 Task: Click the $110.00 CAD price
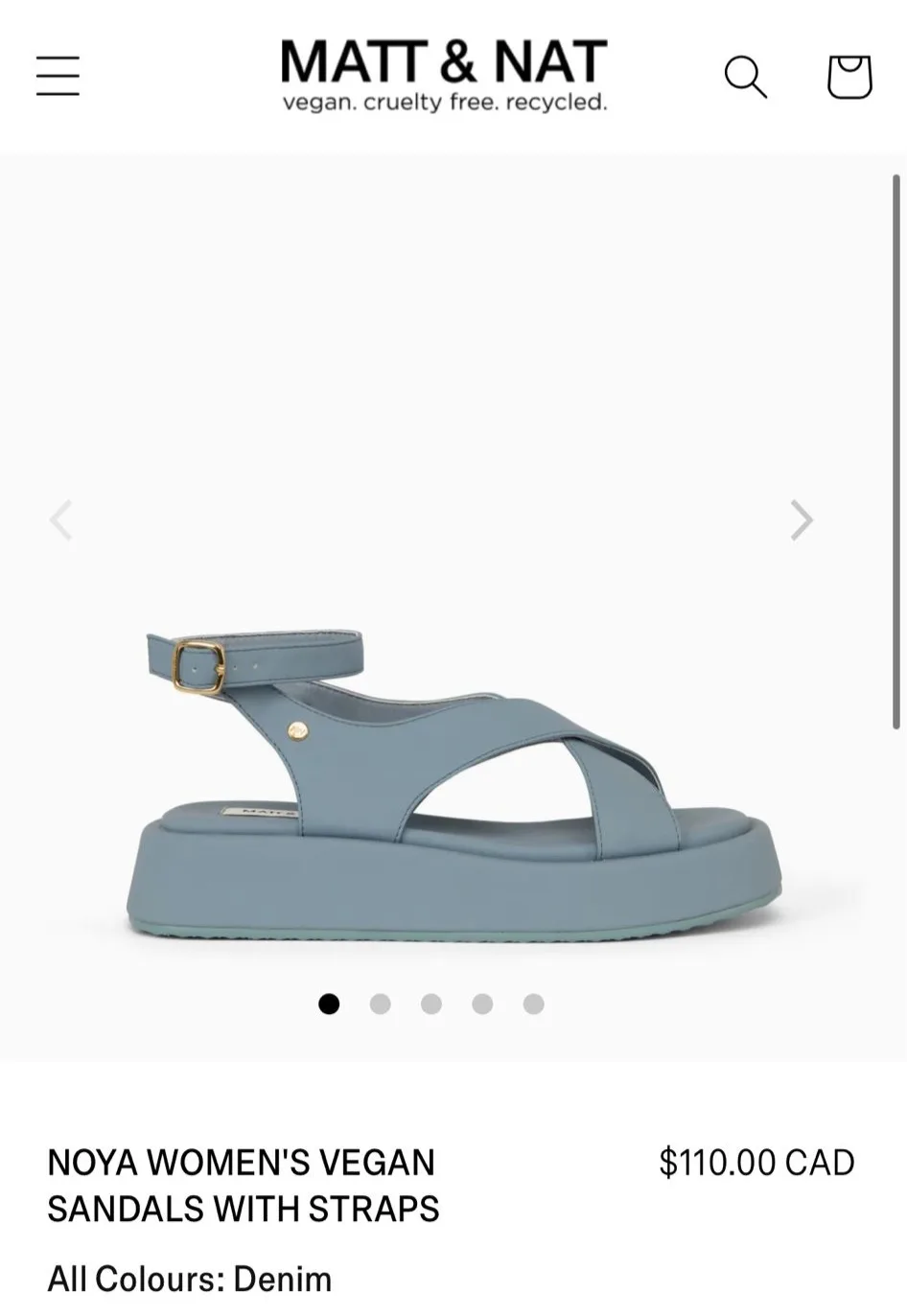click(755, 1161)
